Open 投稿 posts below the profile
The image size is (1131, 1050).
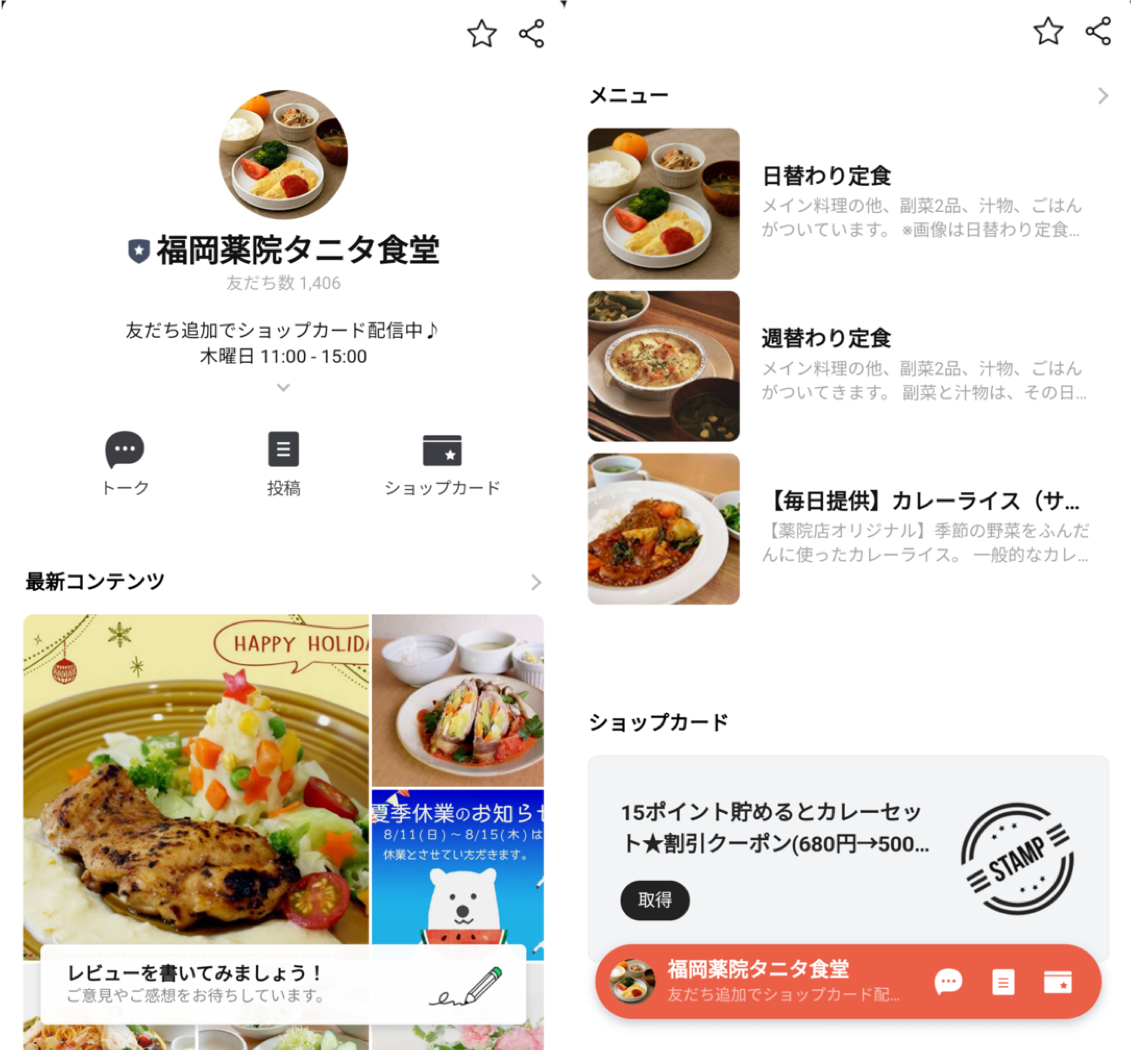(284, 464)
